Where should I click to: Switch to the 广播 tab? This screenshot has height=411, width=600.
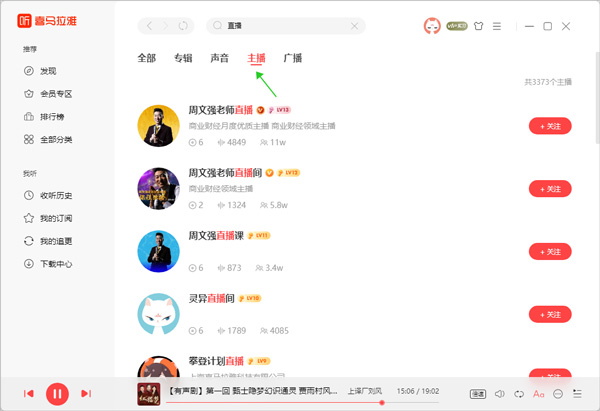(292, 59)
